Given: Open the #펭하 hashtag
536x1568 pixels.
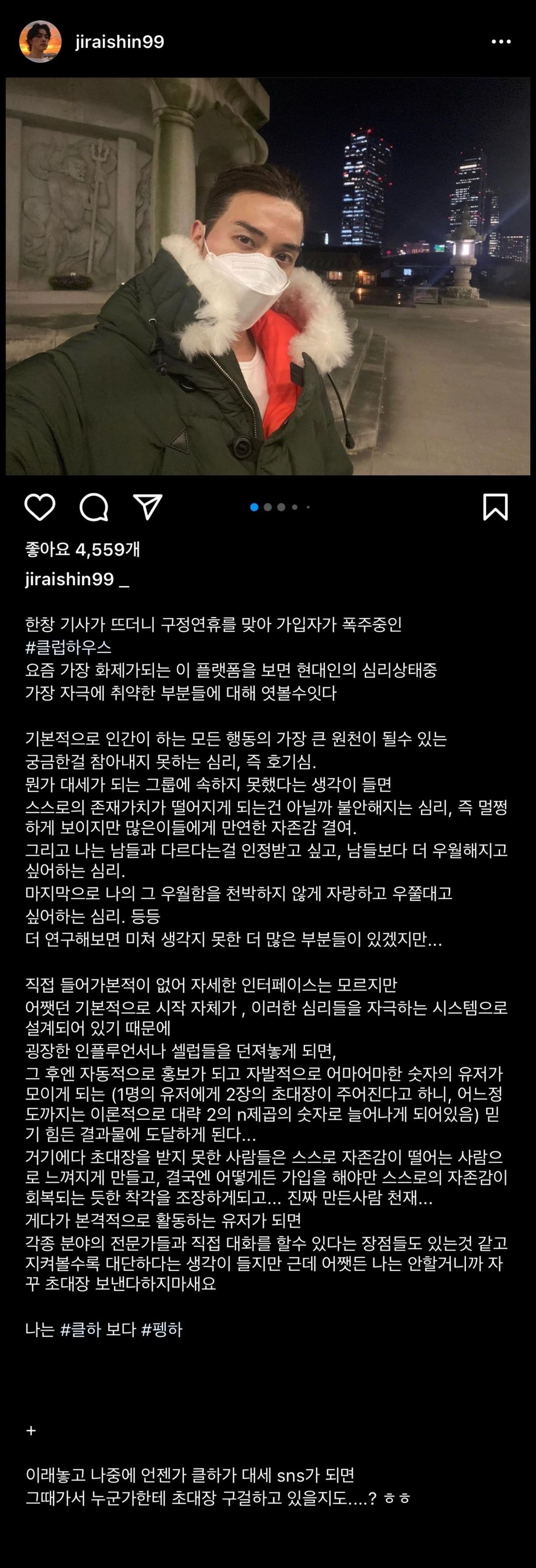Looking at the screenshot, I should coord(161,1330).
